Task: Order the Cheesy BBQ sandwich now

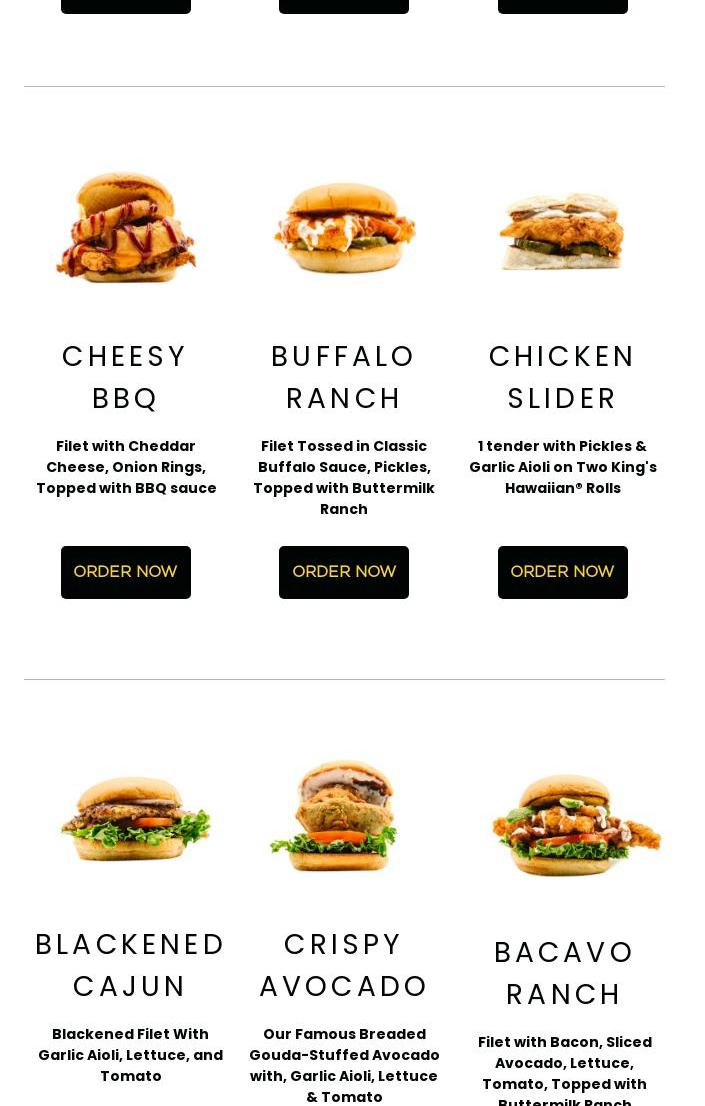Action: click(x=125, y=572)
